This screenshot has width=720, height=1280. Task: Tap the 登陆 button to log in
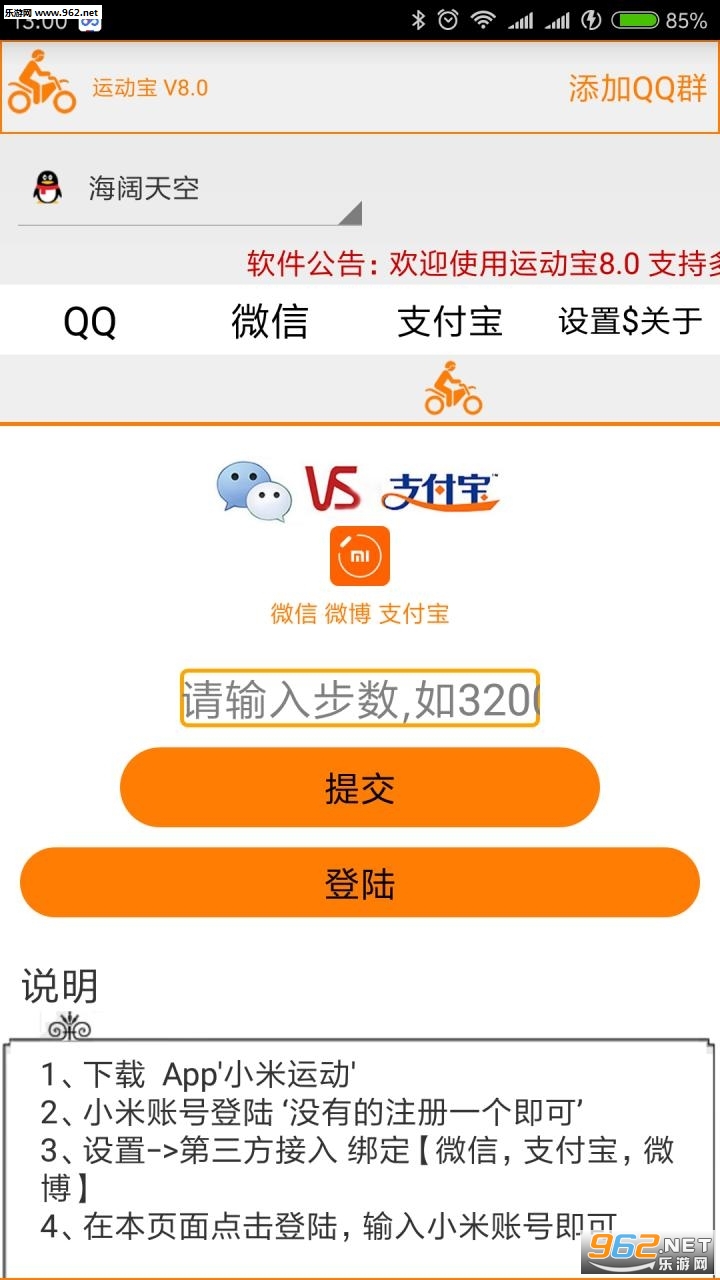(x=360, y=883)
